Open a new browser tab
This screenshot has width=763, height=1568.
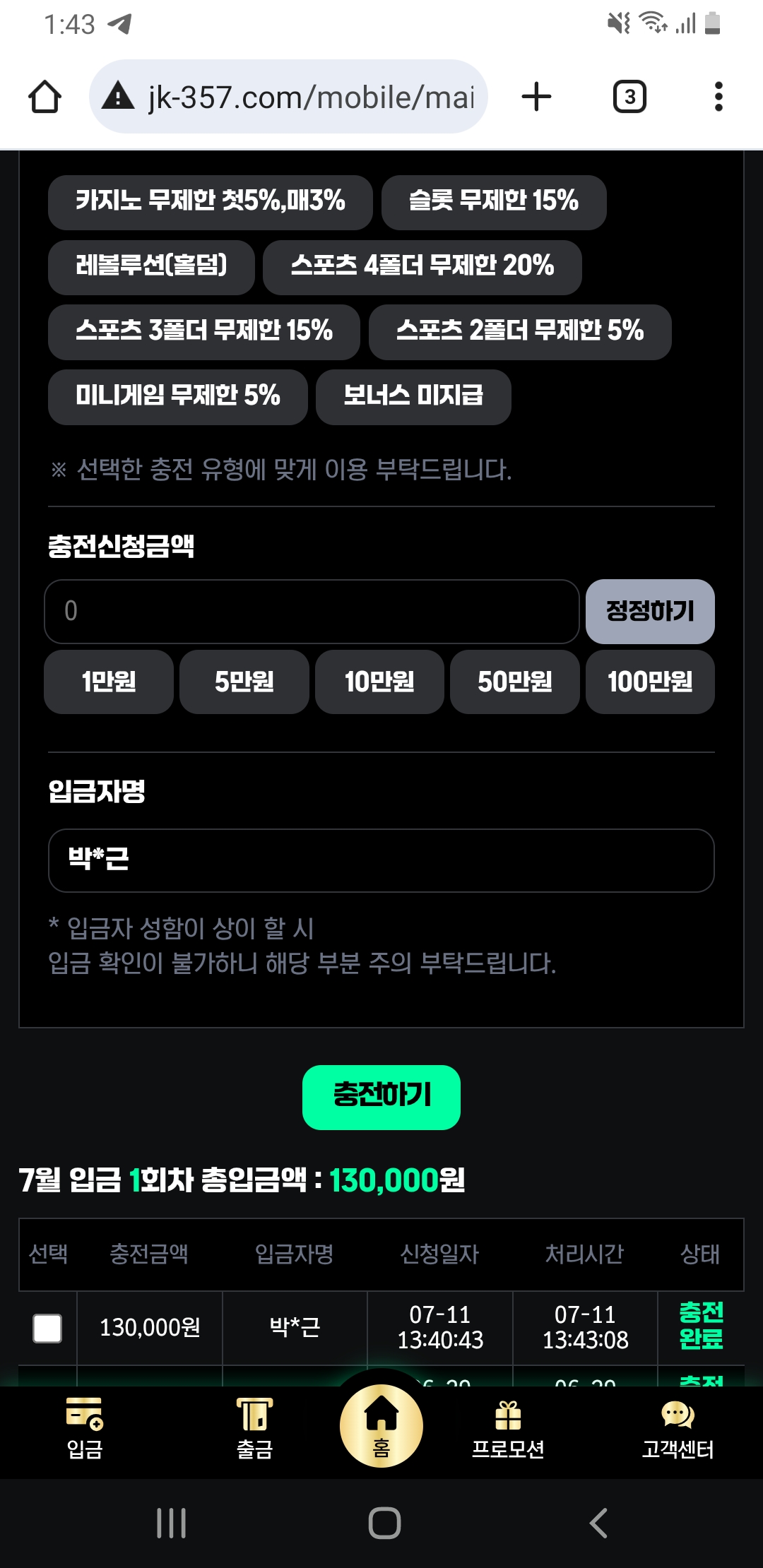(x=536, y=97)
